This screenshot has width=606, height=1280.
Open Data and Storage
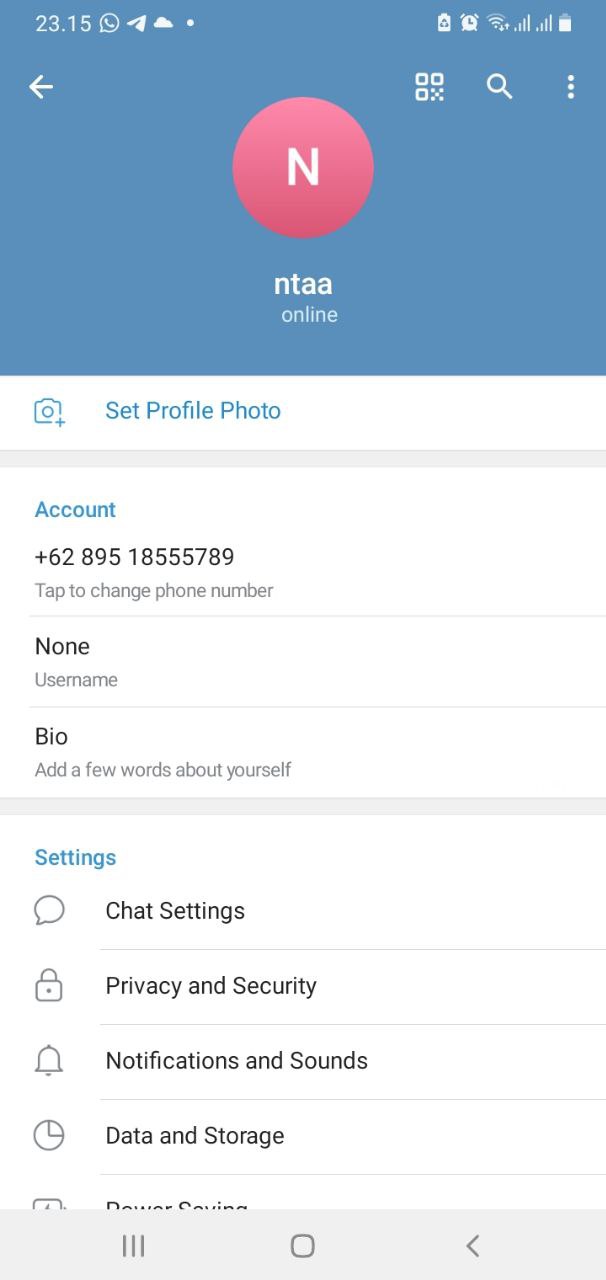tap(195, 1136)
